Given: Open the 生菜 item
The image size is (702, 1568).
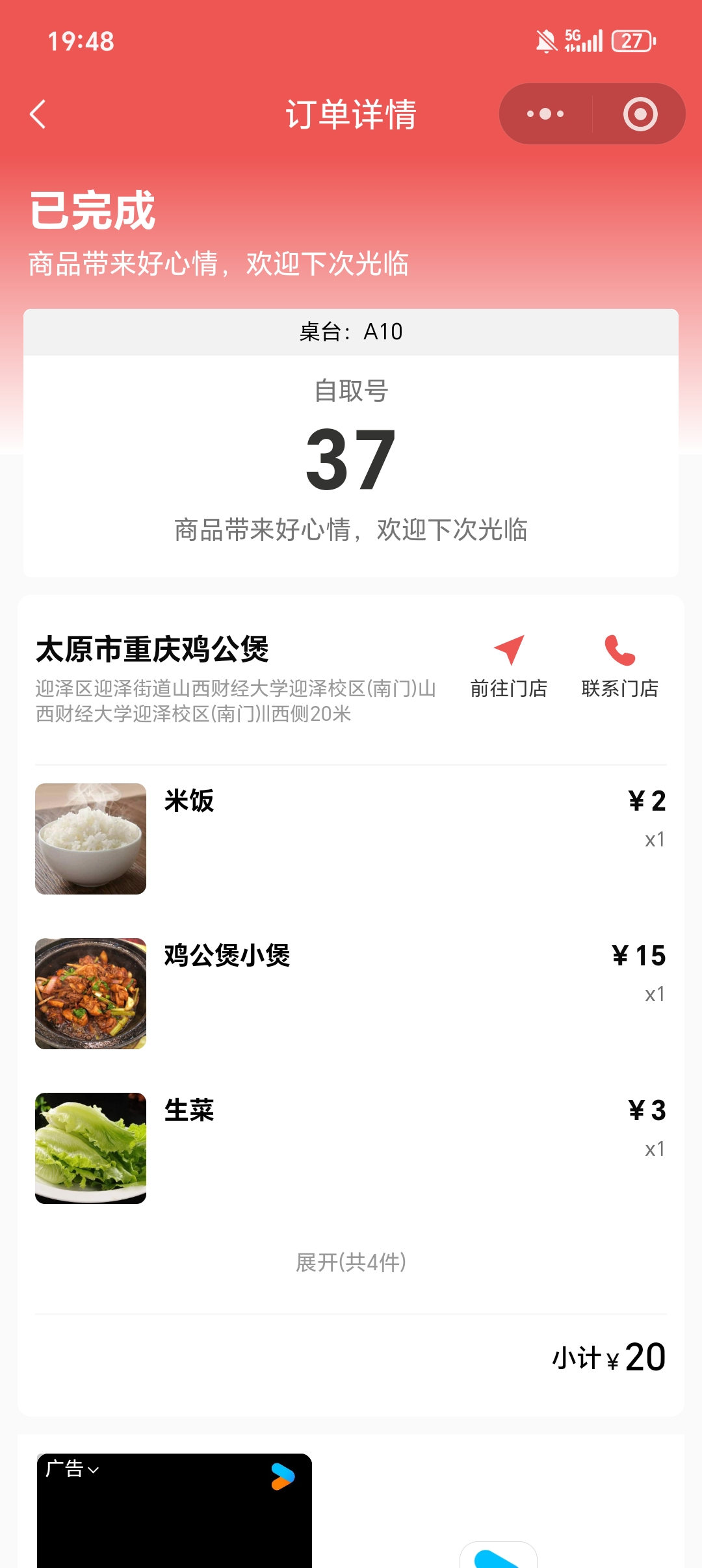Looking at the screenshot, I should coord(188,1110).
